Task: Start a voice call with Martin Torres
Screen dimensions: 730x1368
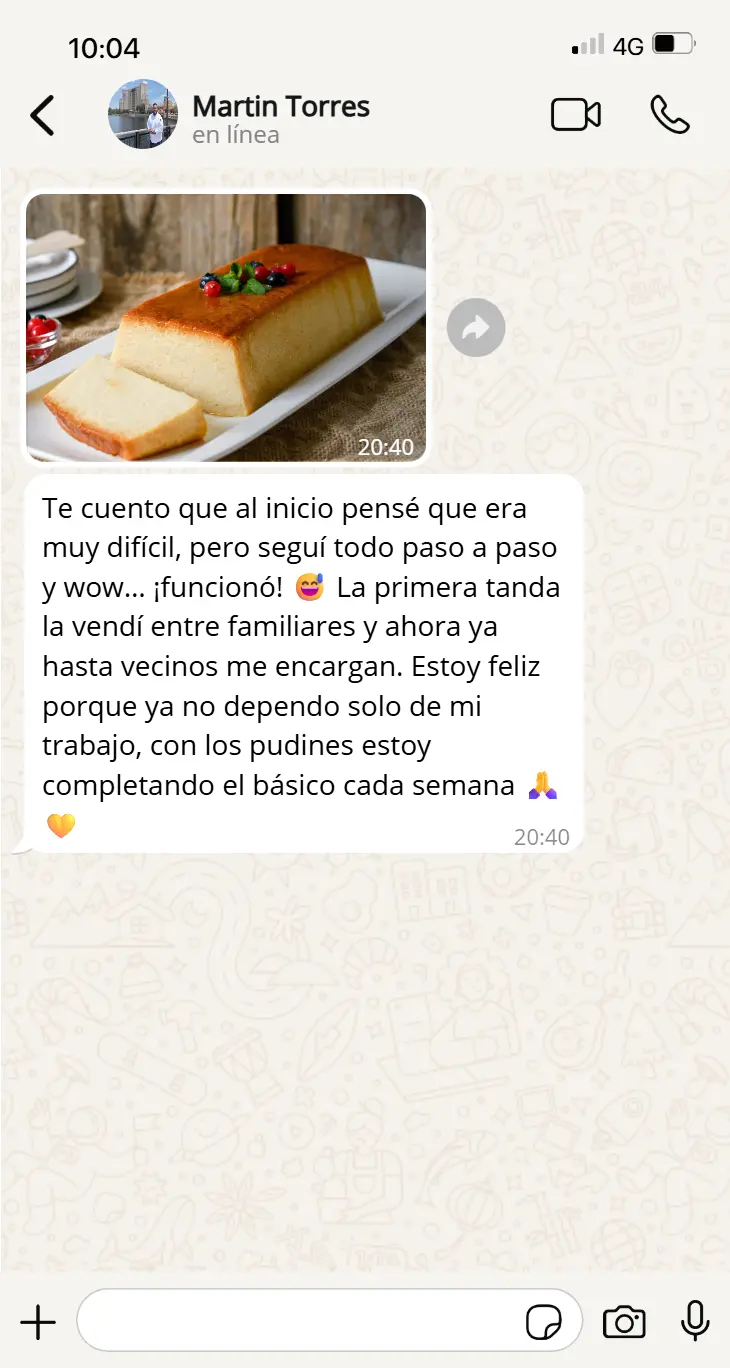Action: pos(669,115)
